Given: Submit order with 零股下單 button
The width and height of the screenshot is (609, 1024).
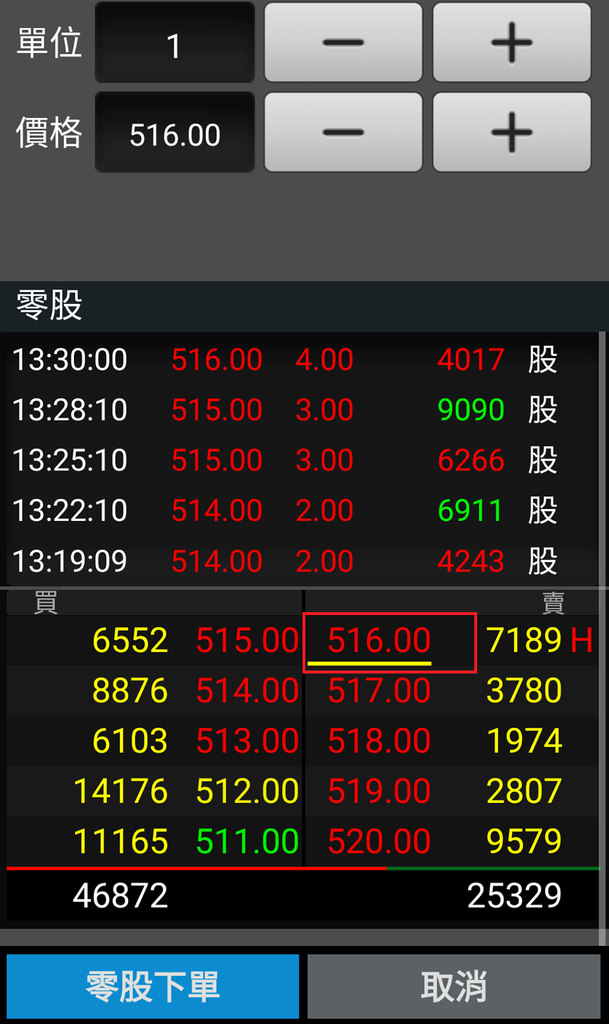Looking at the screenshot, I should (153, 987).
